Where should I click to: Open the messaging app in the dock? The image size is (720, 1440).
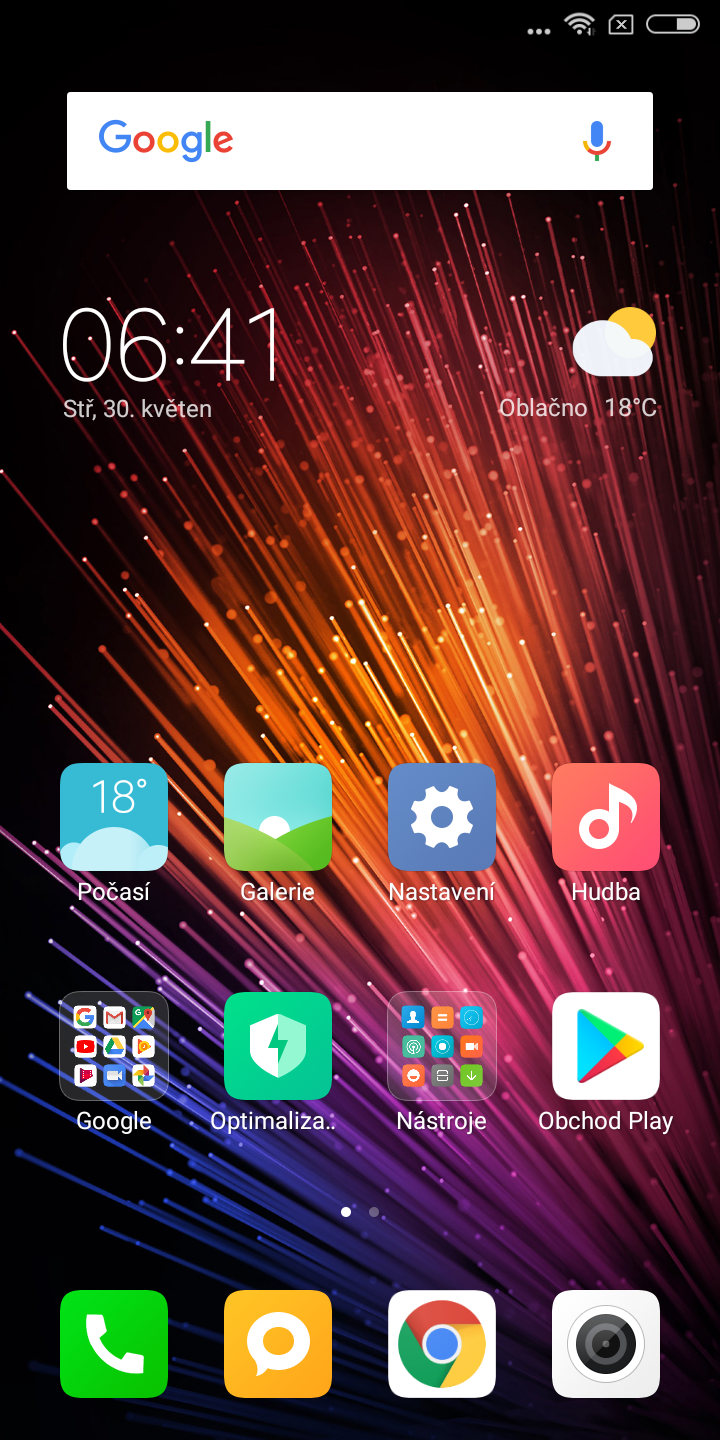pyautogui.click(x=278, y=1344)
